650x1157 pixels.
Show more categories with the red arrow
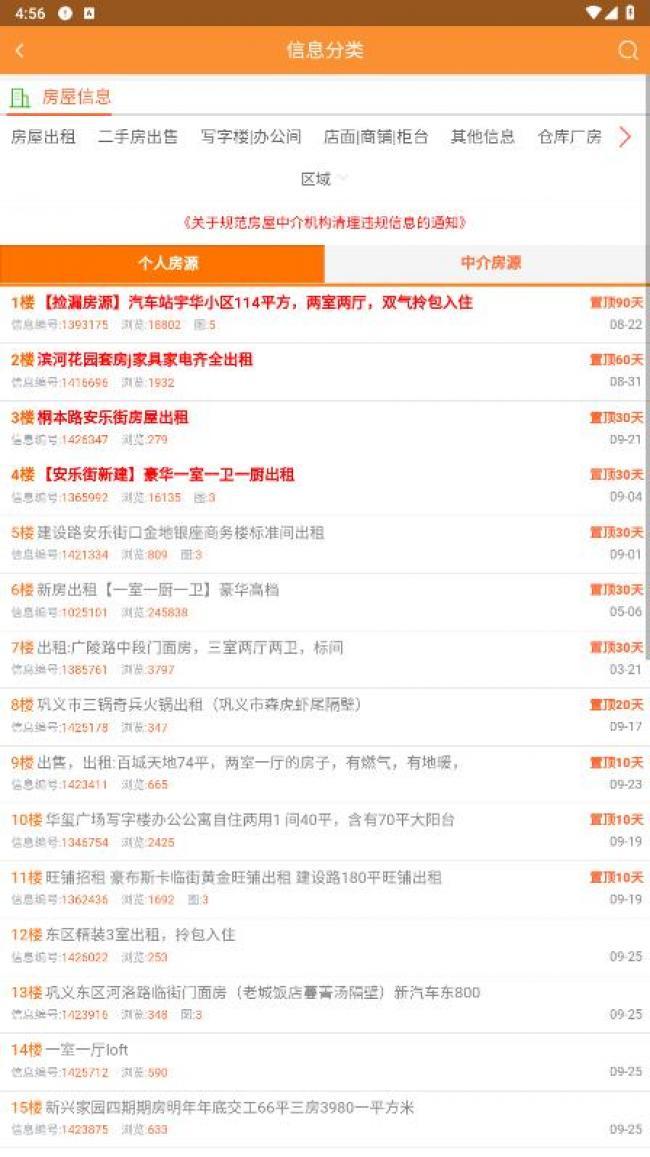[626, 137]
